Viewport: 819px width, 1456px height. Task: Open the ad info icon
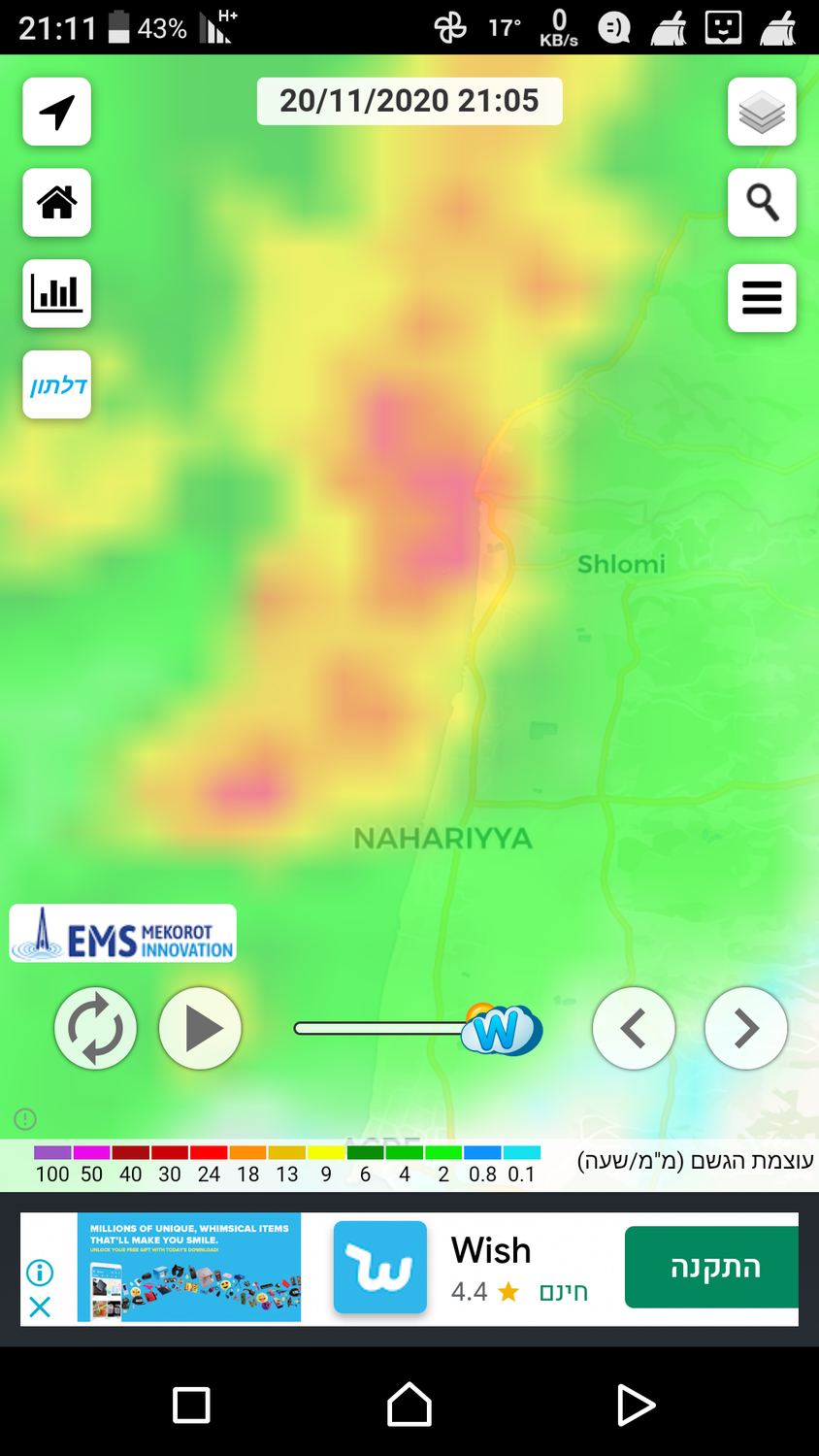[x=40, y=1272]
